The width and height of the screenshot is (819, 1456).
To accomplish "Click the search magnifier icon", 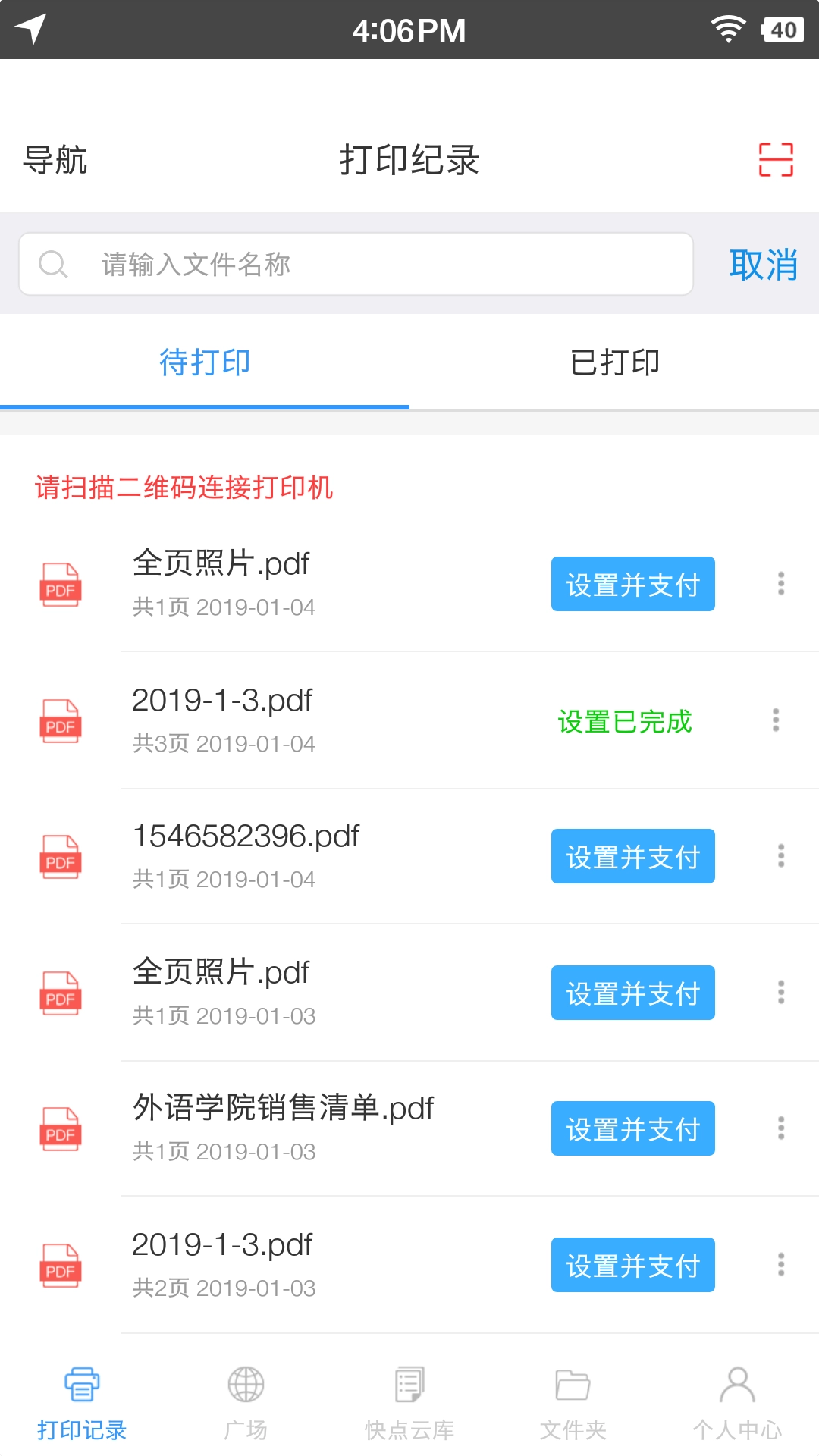I will (52, 264).
